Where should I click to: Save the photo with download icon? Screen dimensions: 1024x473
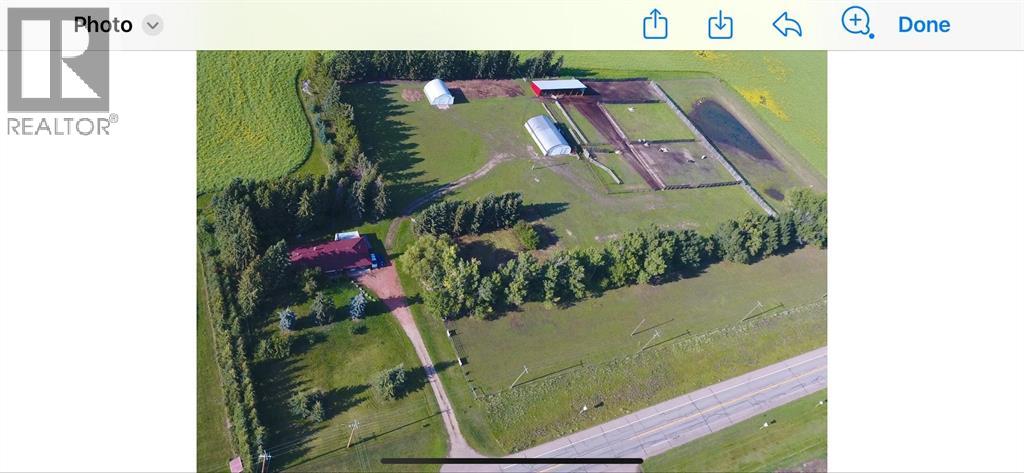coord(720,25)
